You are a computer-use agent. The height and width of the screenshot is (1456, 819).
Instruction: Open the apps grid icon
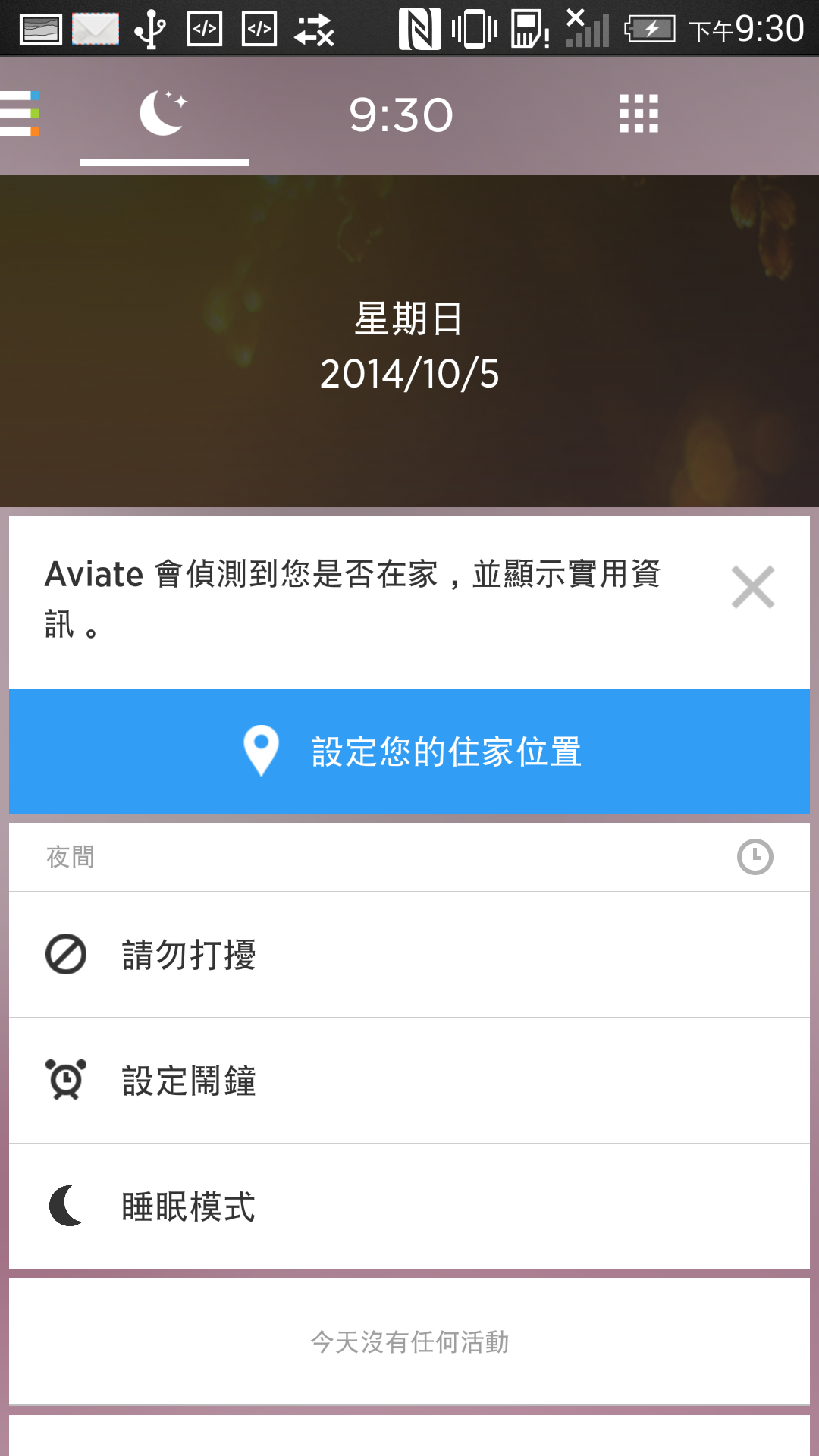[639, 114]
